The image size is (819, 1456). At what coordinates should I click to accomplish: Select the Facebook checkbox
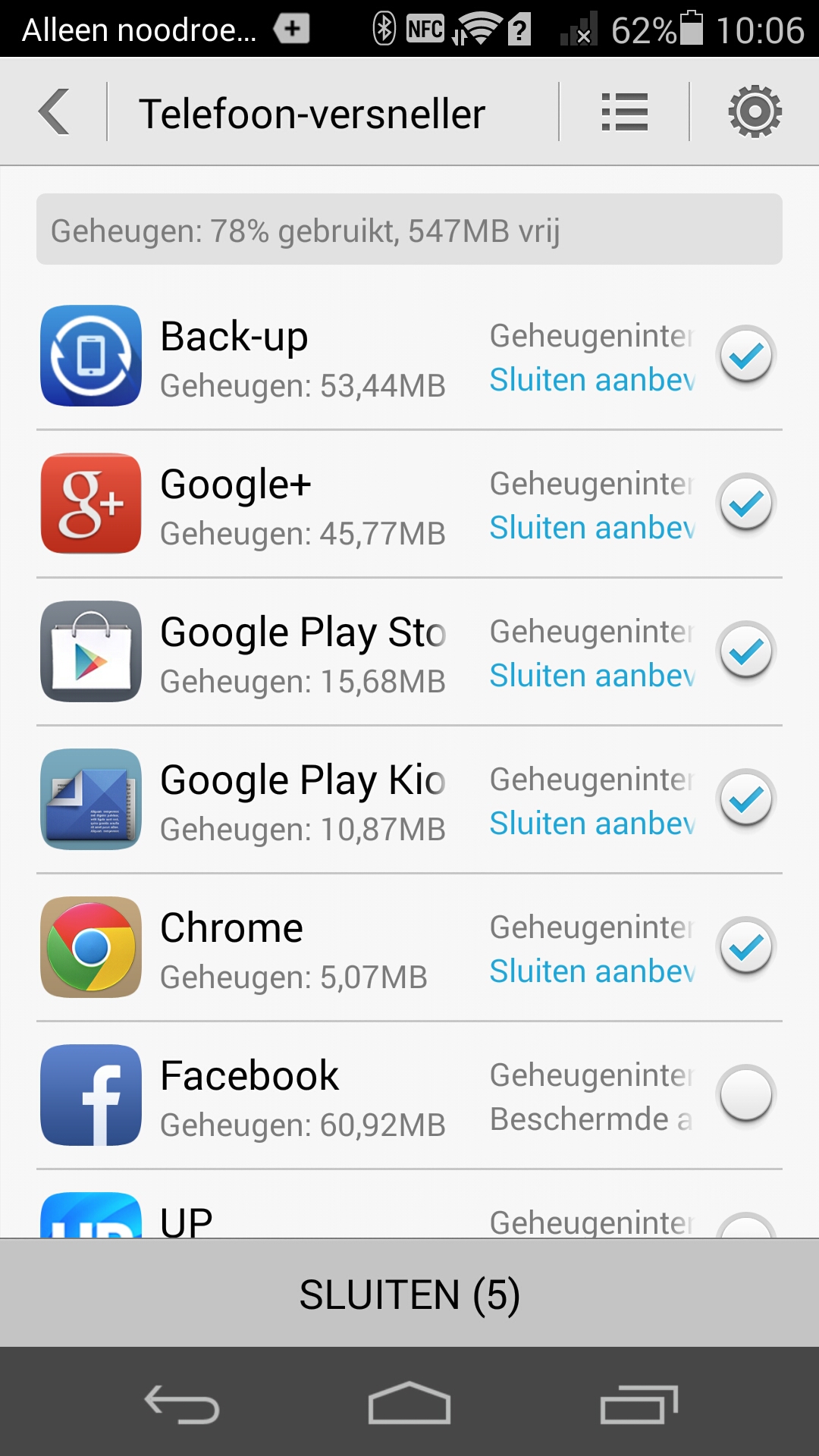(746, 1095)
